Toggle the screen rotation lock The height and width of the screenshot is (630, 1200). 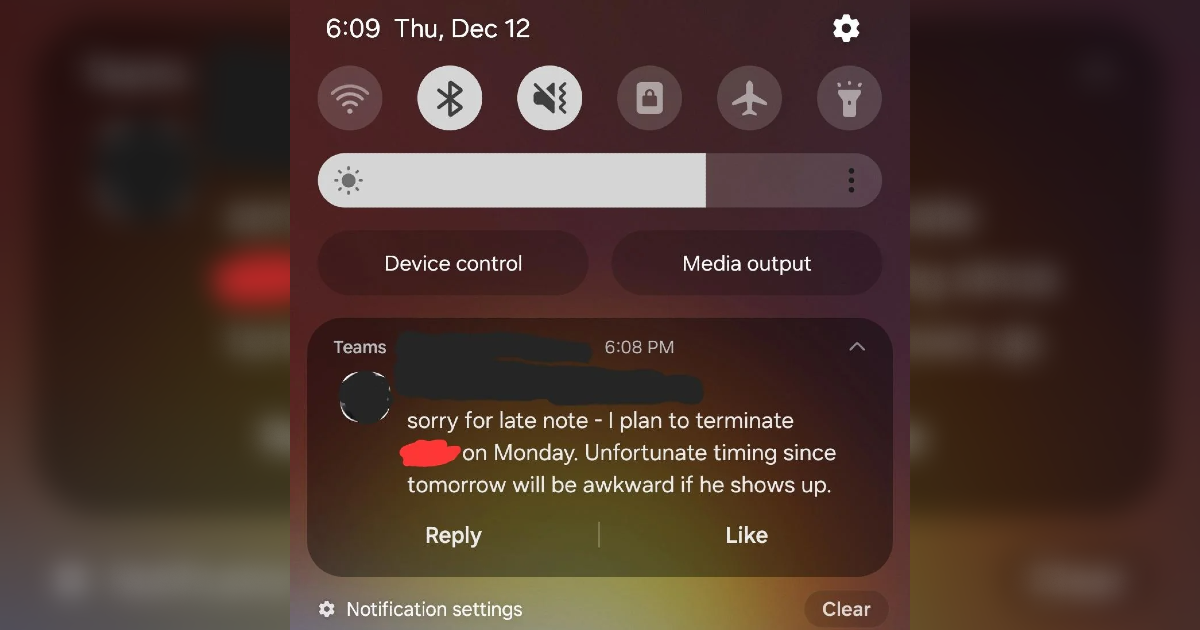tap(650, 98)
